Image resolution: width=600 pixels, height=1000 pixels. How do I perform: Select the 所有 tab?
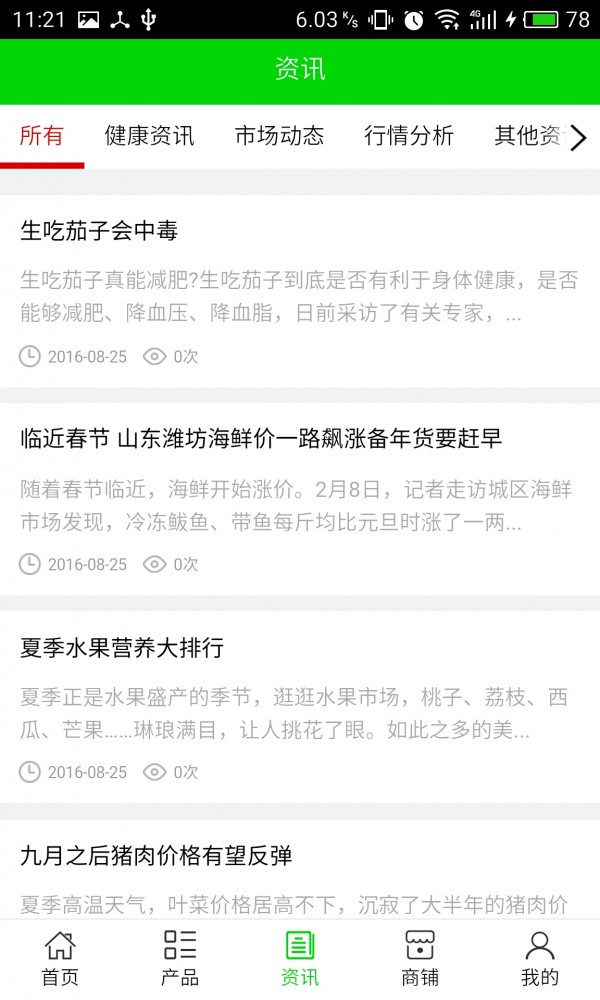42,136
